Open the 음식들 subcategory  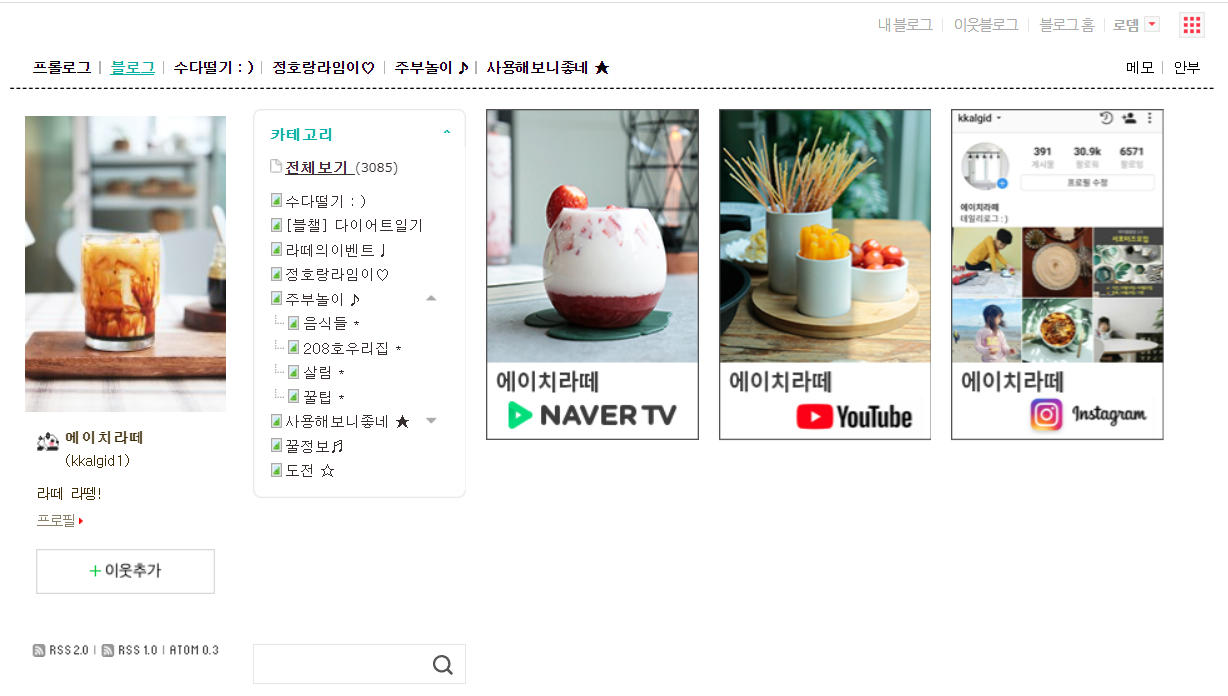pos(325,323)
